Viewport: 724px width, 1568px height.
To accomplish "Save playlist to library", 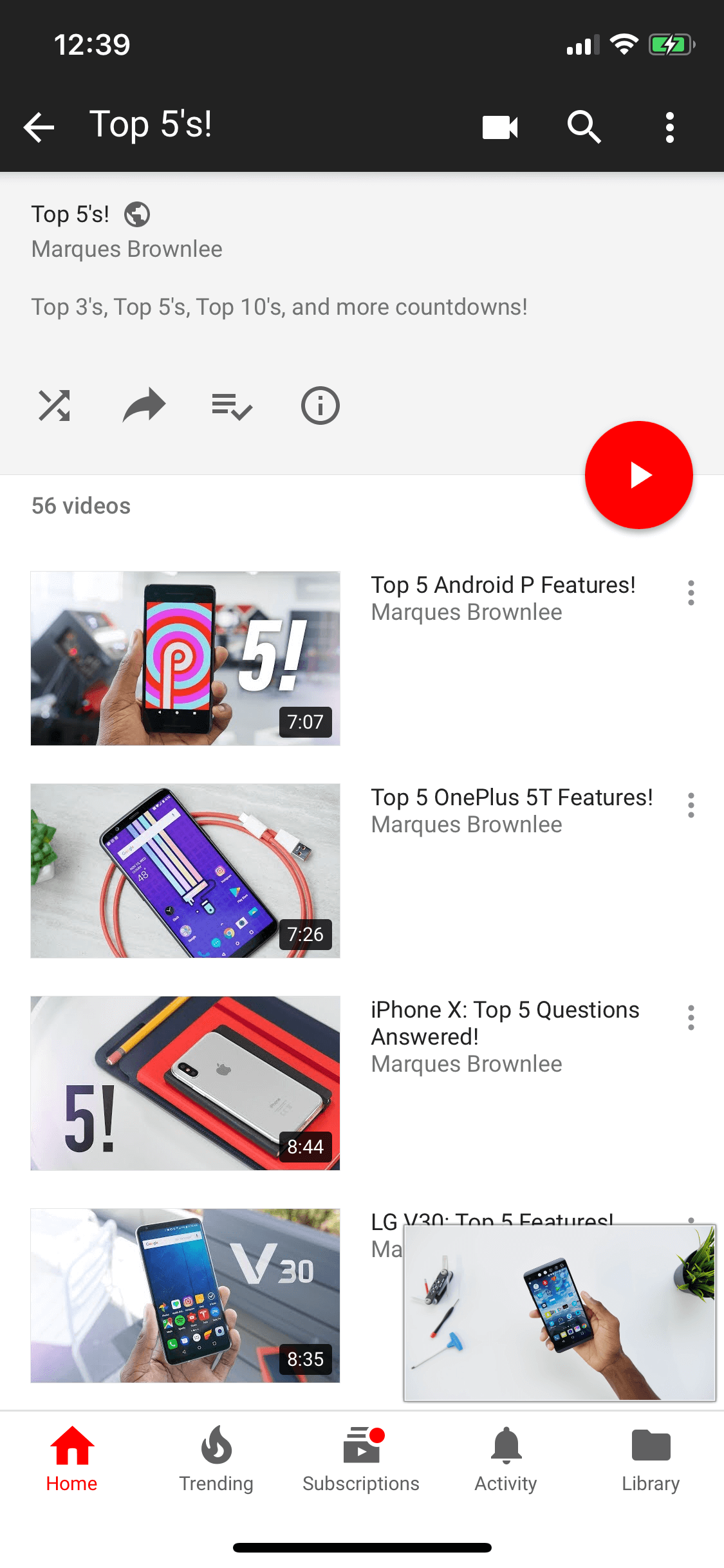I will 232,406.
